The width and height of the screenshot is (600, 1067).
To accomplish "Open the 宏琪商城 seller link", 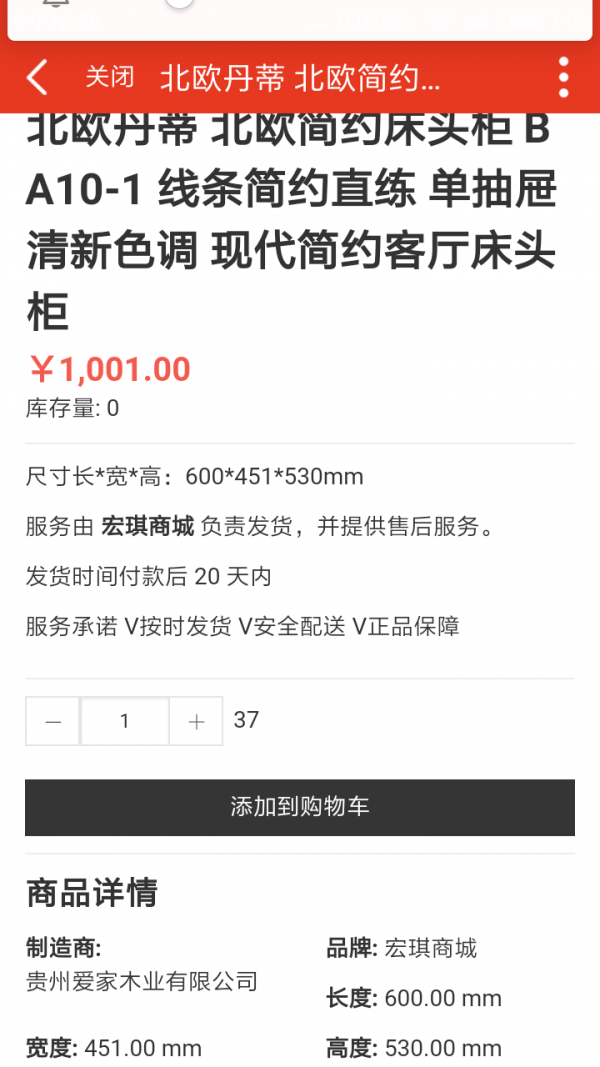I will (148, 527).
